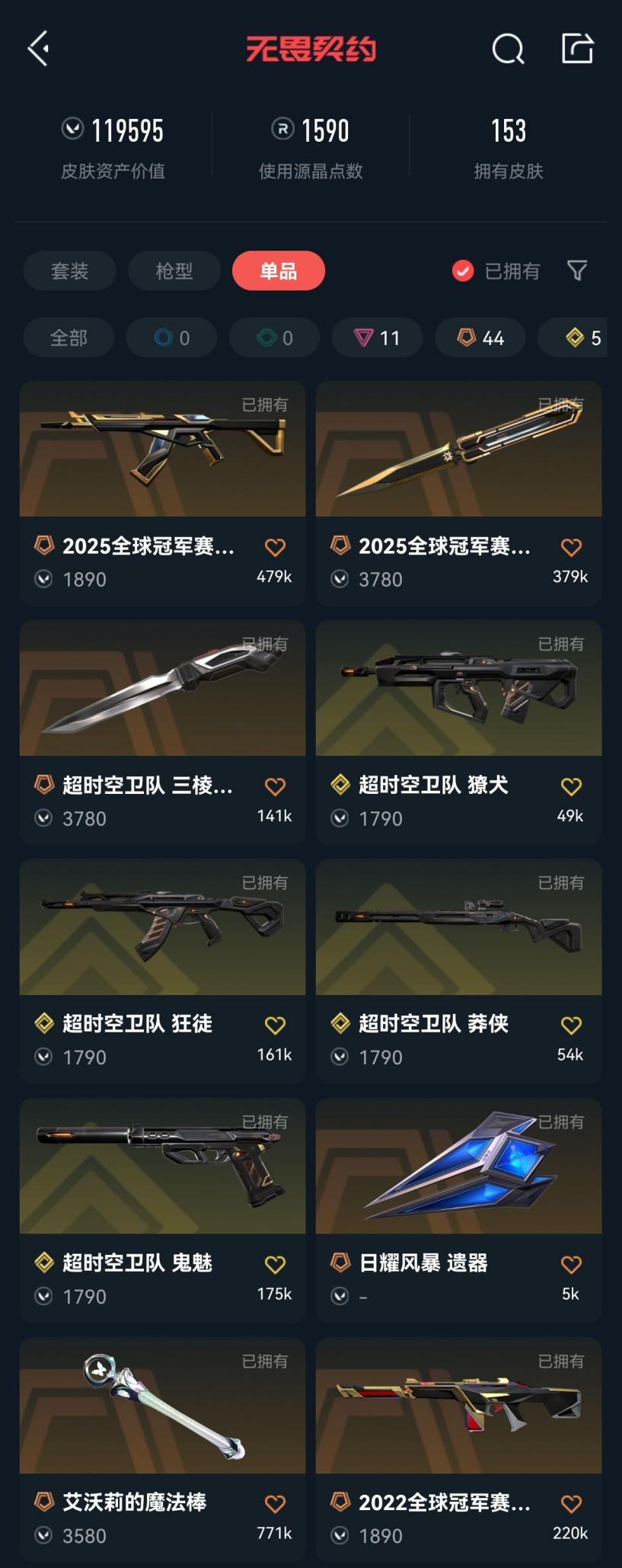
Task: Tap the share icon at top right
Action: (577, 48)
